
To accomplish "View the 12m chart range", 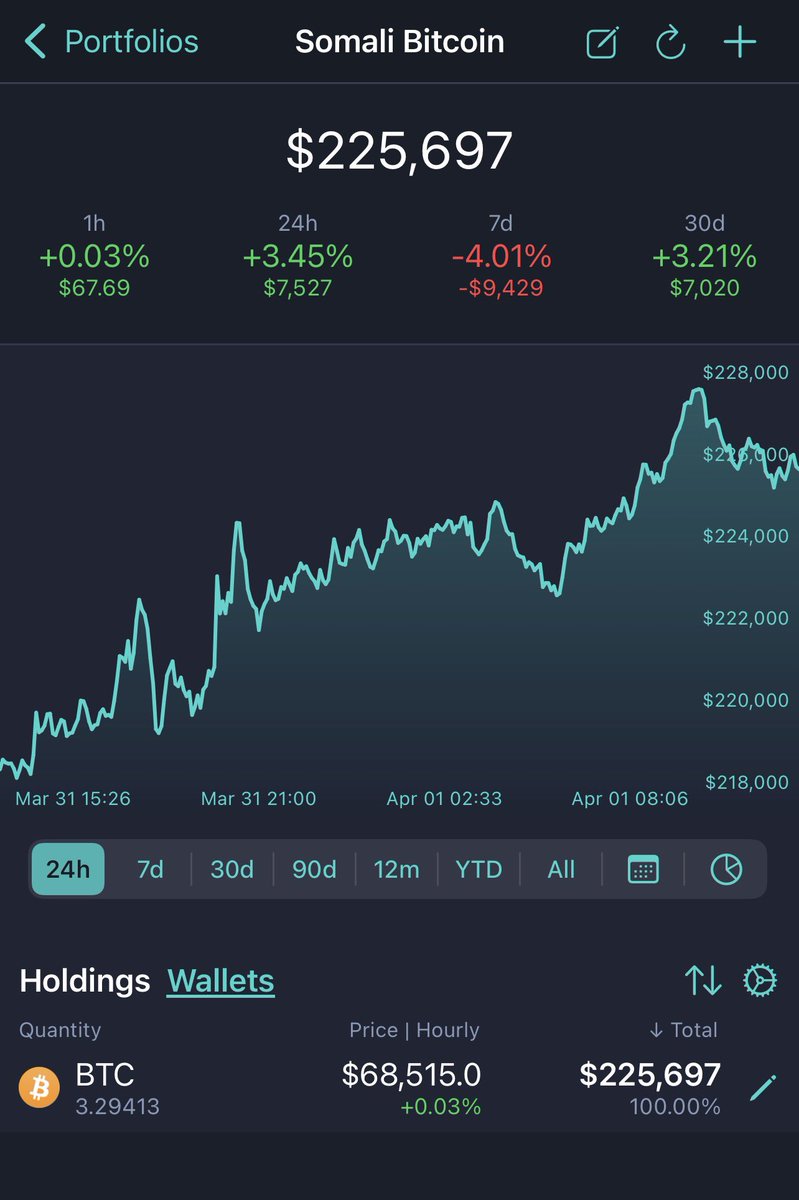I will pyautogui.click(x=396, y=869).
